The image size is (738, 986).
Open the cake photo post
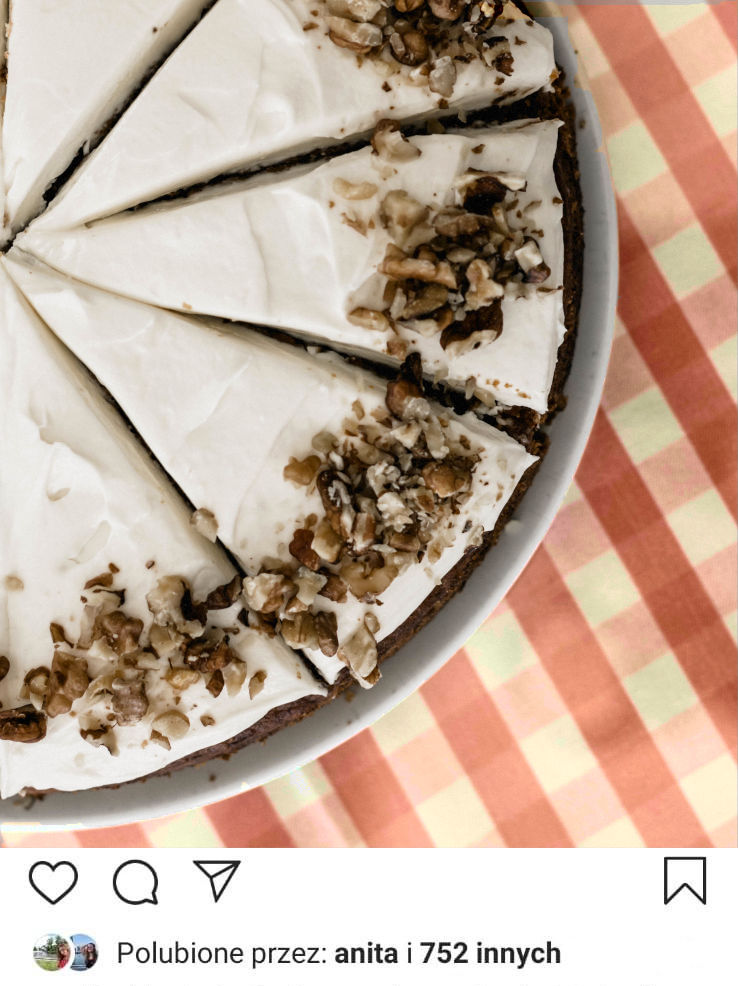coord(369,420)
